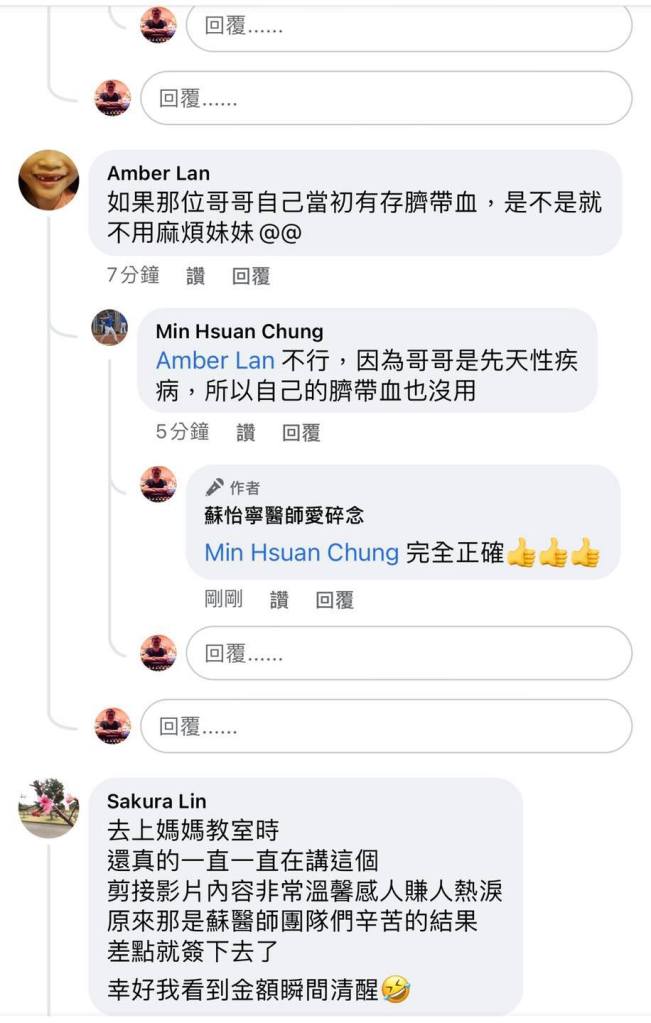Tap 回覆 under Min Hsuan Chung's reply
Screen dimensions: 651x1023
pyautogui.click(x=301, y=433)
